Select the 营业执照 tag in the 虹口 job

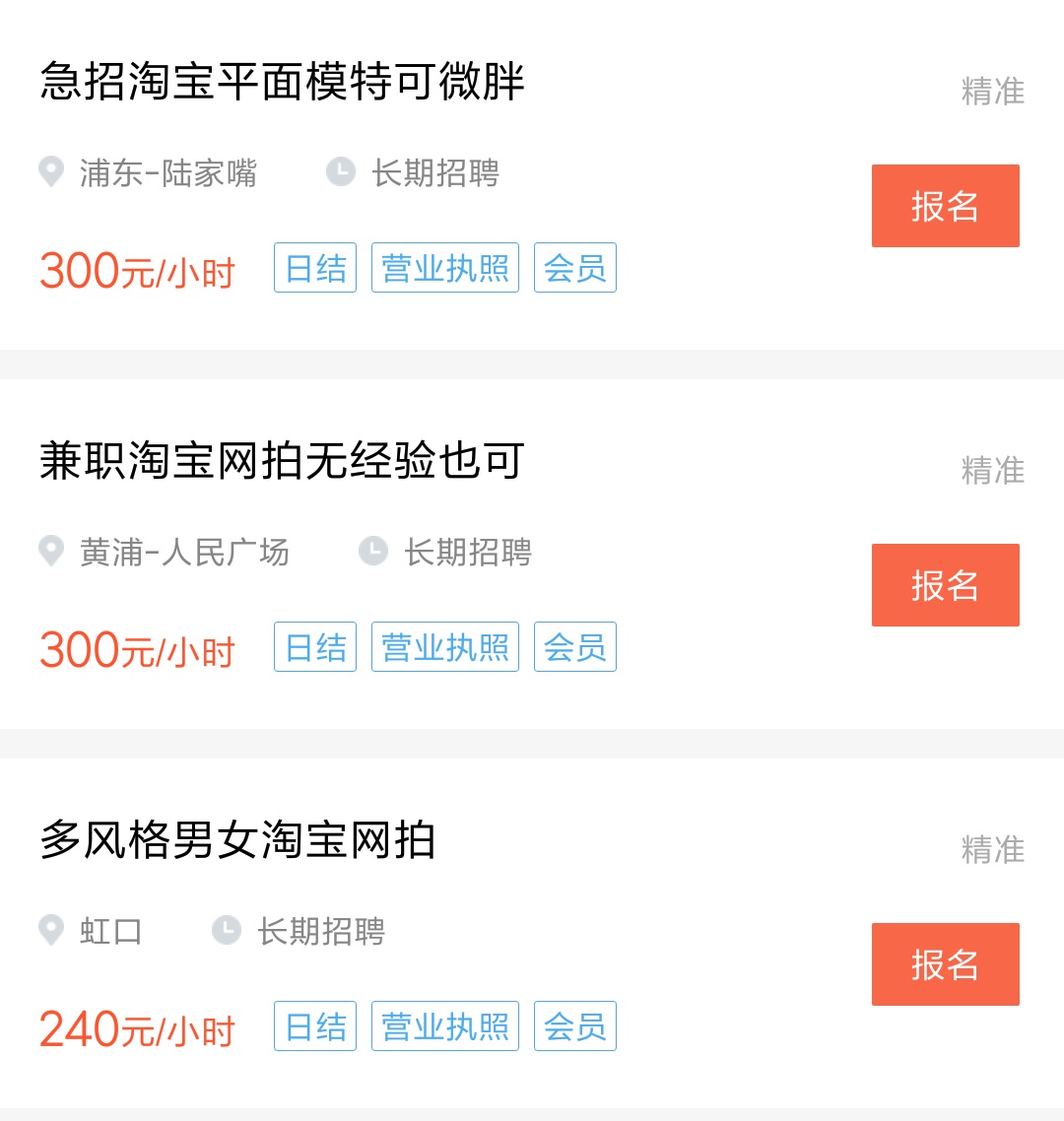tap(444, 1025)
